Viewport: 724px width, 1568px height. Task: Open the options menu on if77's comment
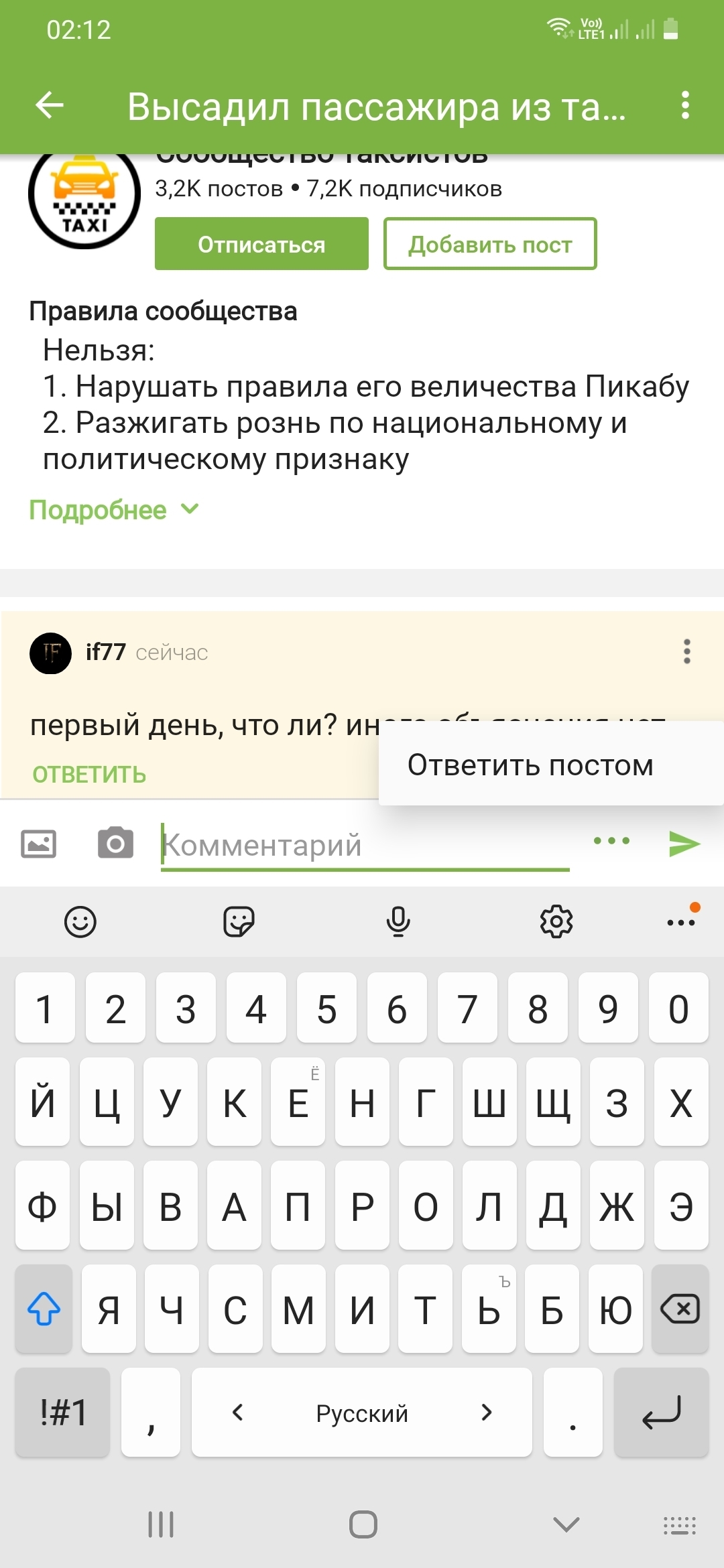pos(686,651)
